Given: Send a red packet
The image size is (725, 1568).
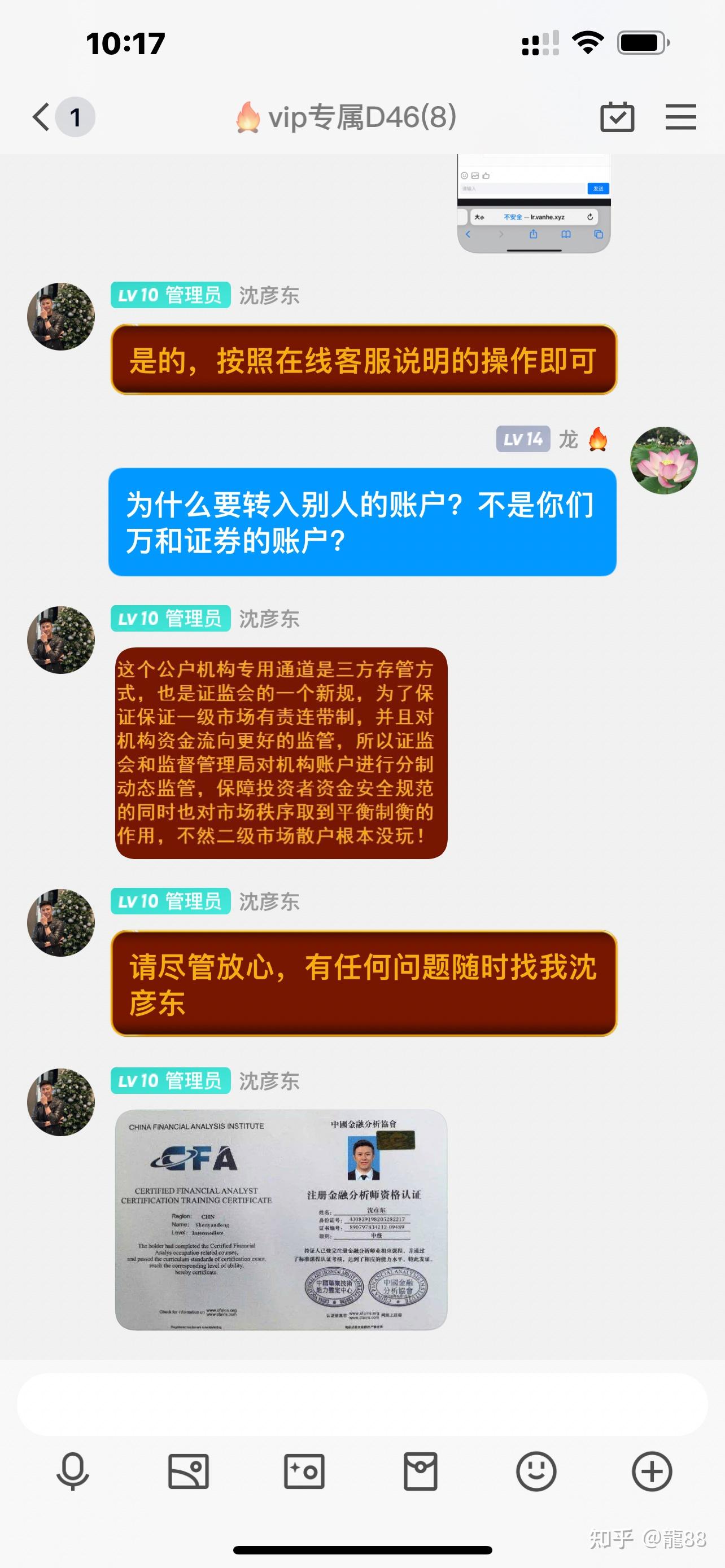Looking at the screenshot, I should (x=421, y=1472).
